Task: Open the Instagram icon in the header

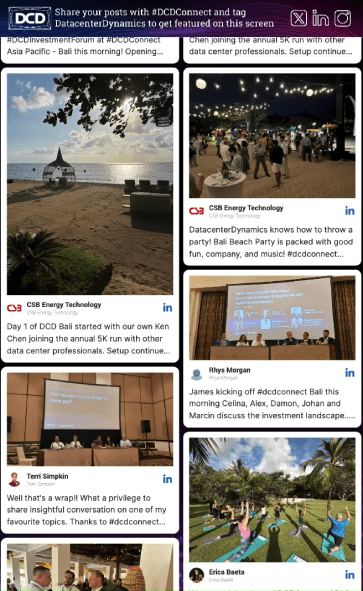Action: pos(343,18)
